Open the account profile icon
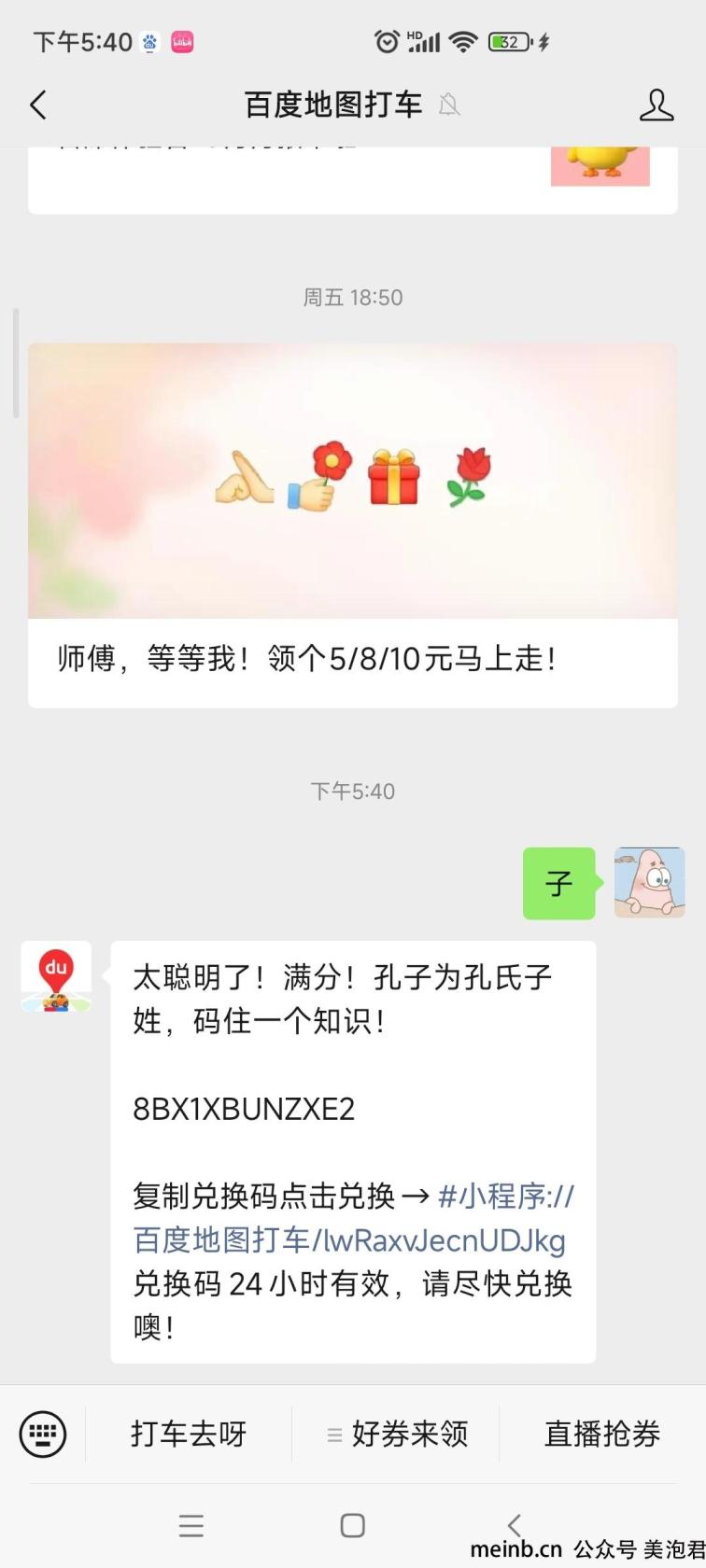Viewport: 706px width, 1568px height. coord(656,105)
